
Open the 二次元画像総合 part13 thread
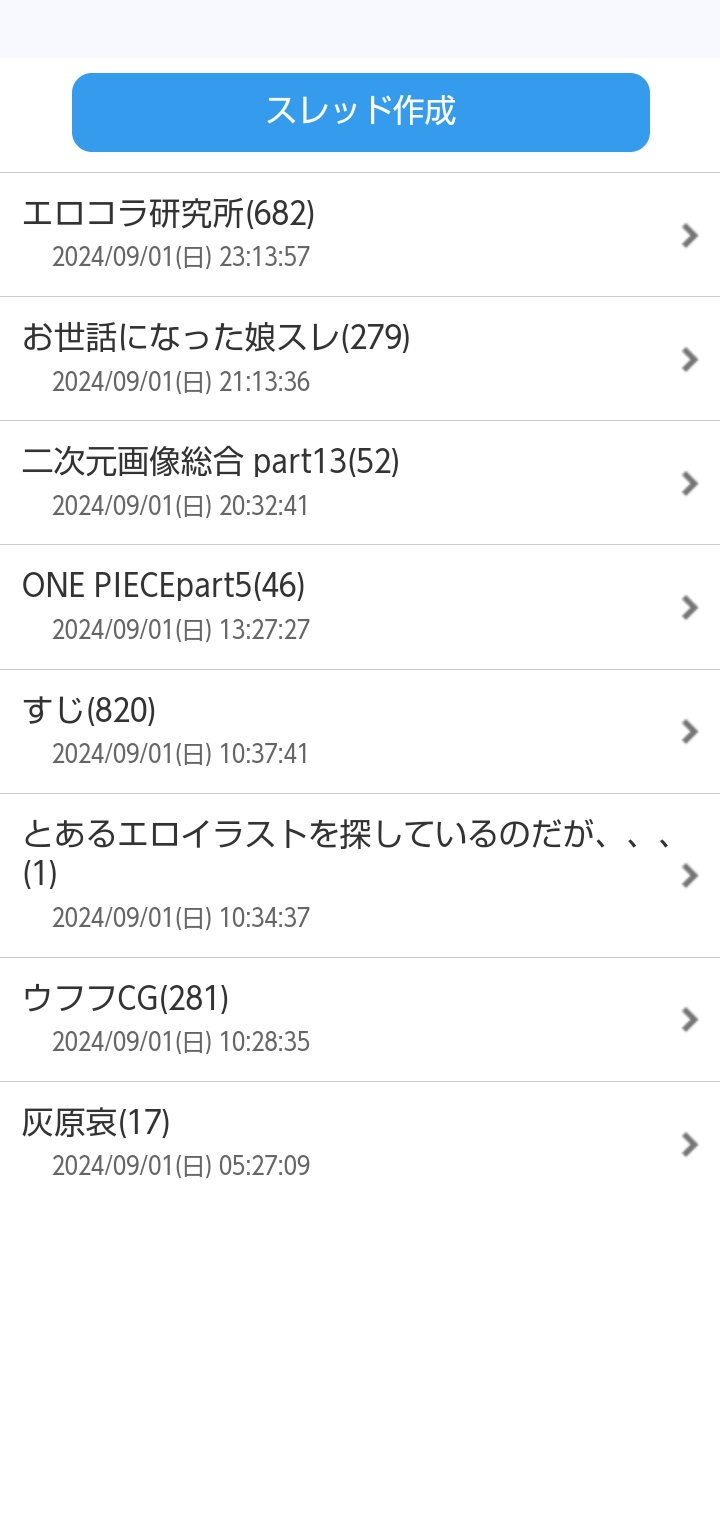click(x=360, y=483)
